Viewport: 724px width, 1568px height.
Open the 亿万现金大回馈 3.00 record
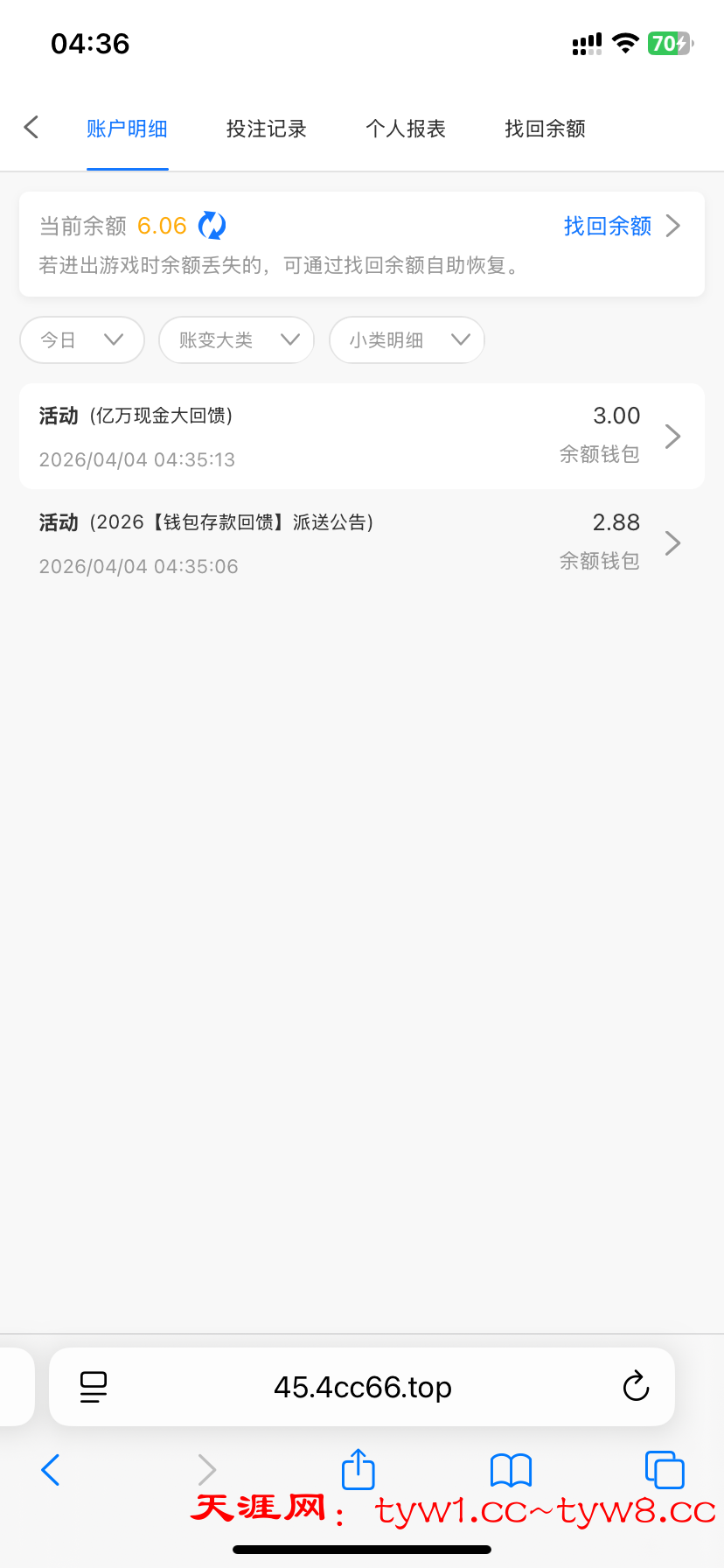tap(361, 436)
